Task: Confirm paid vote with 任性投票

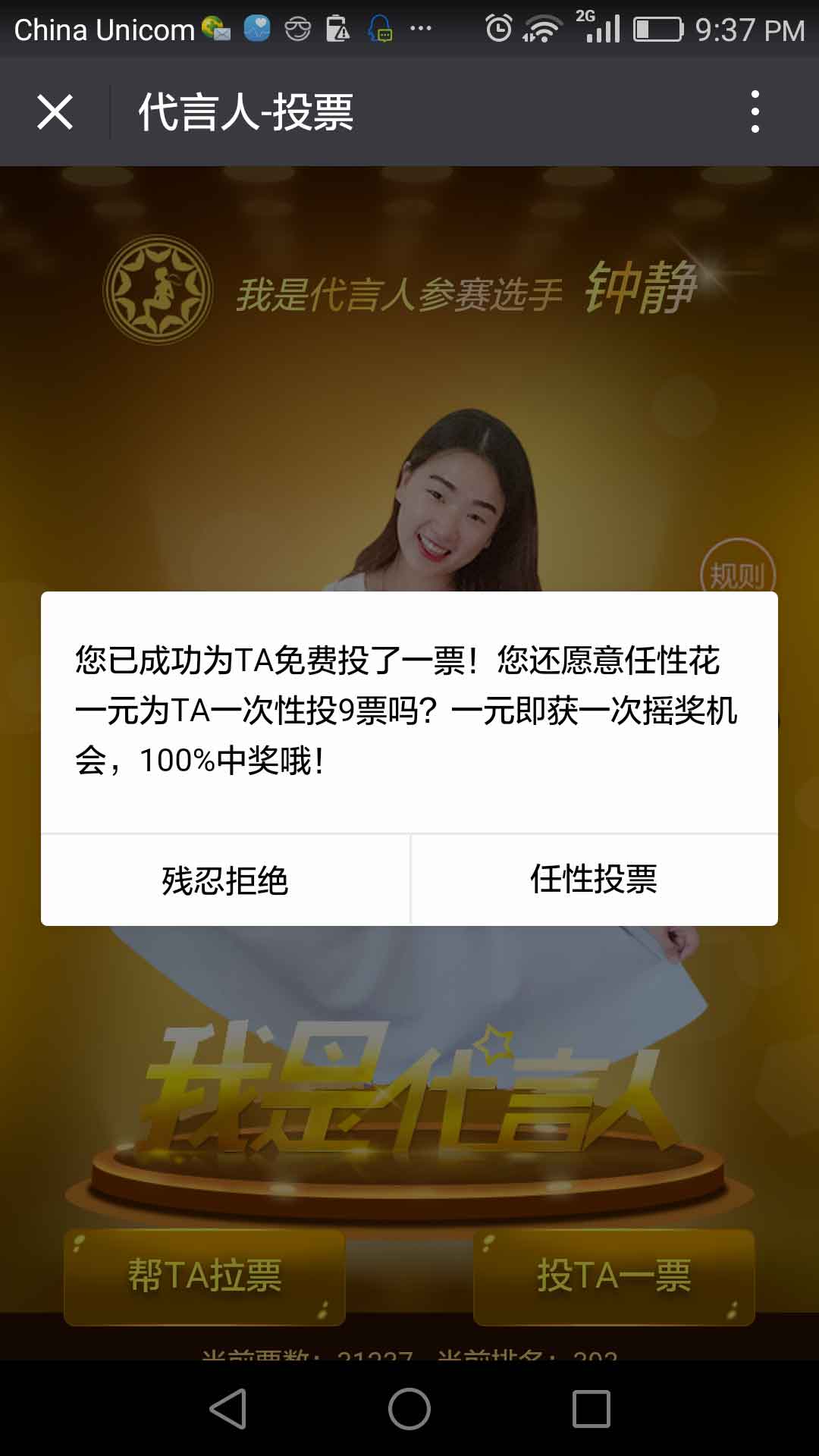Action: [x=594, y=880]
